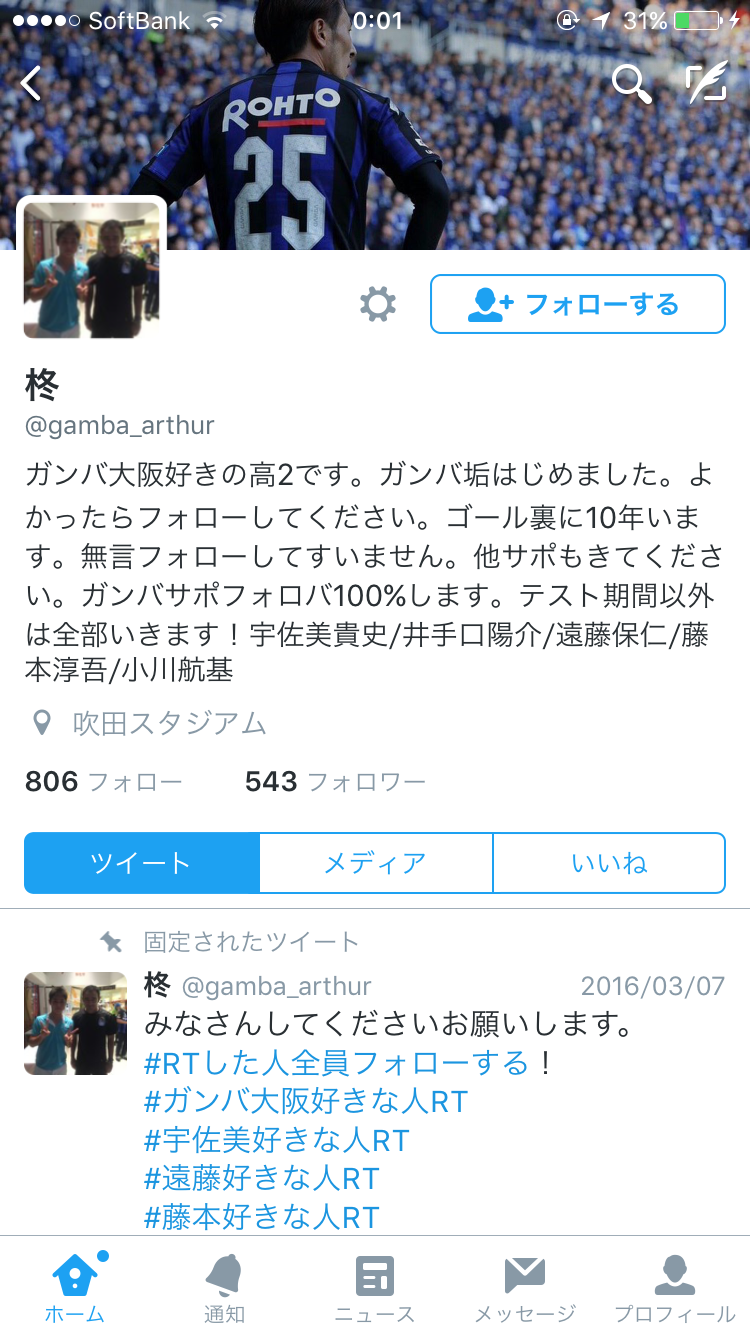Screen dimensions: 750x1334
Task: Open hashtag #ガンバ大阪好きな人RT
Action: (x=306, y=1101)
